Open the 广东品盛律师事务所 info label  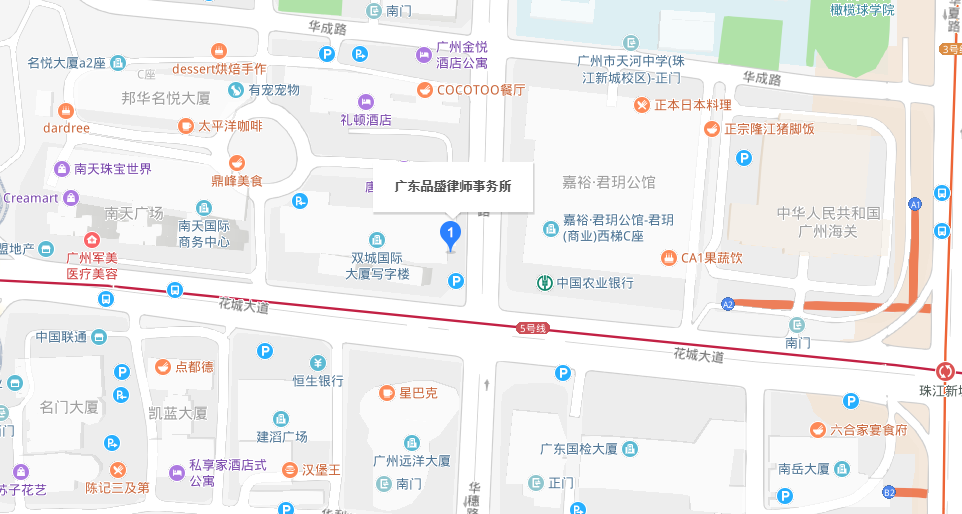[453, 186]
